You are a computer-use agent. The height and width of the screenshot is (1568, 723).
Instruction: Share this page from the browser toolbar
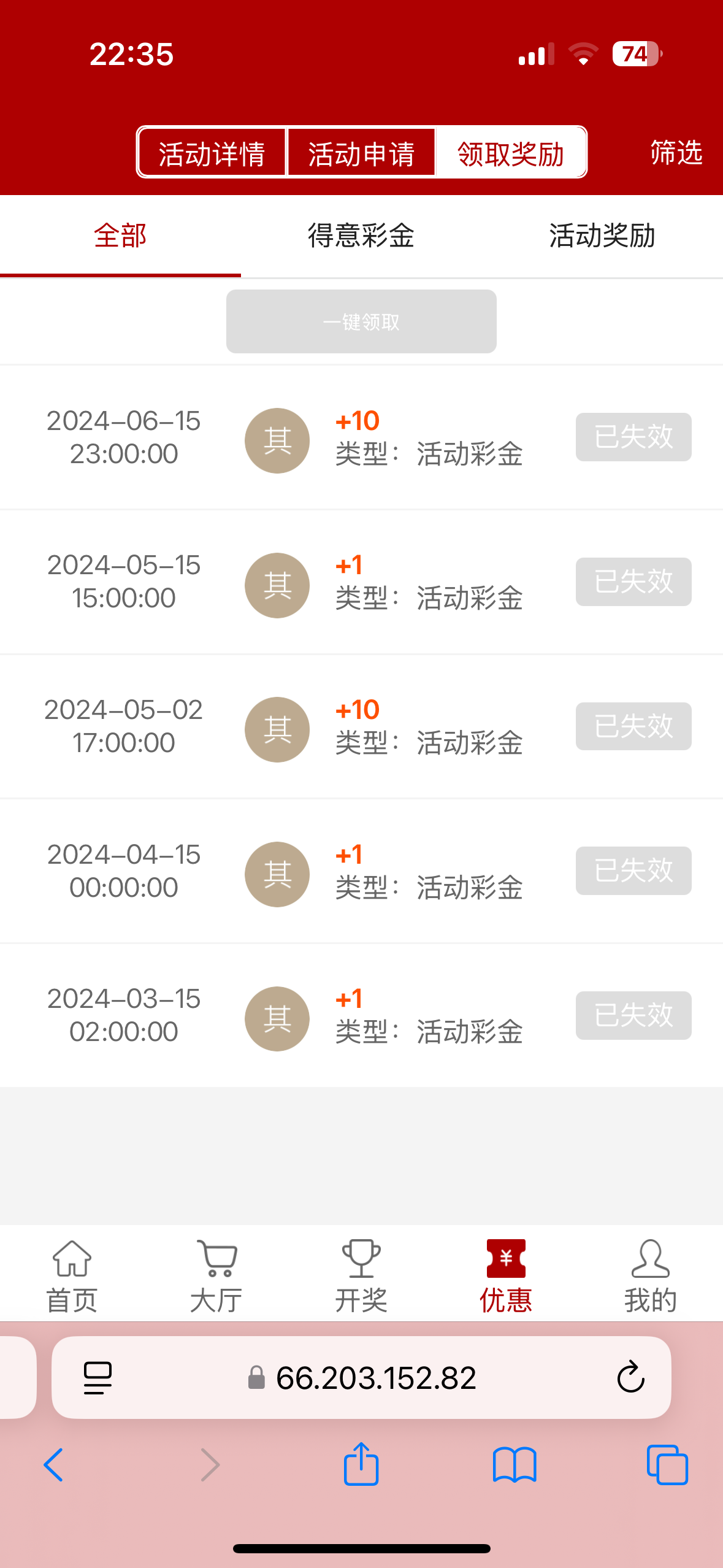pos(361,1464)
